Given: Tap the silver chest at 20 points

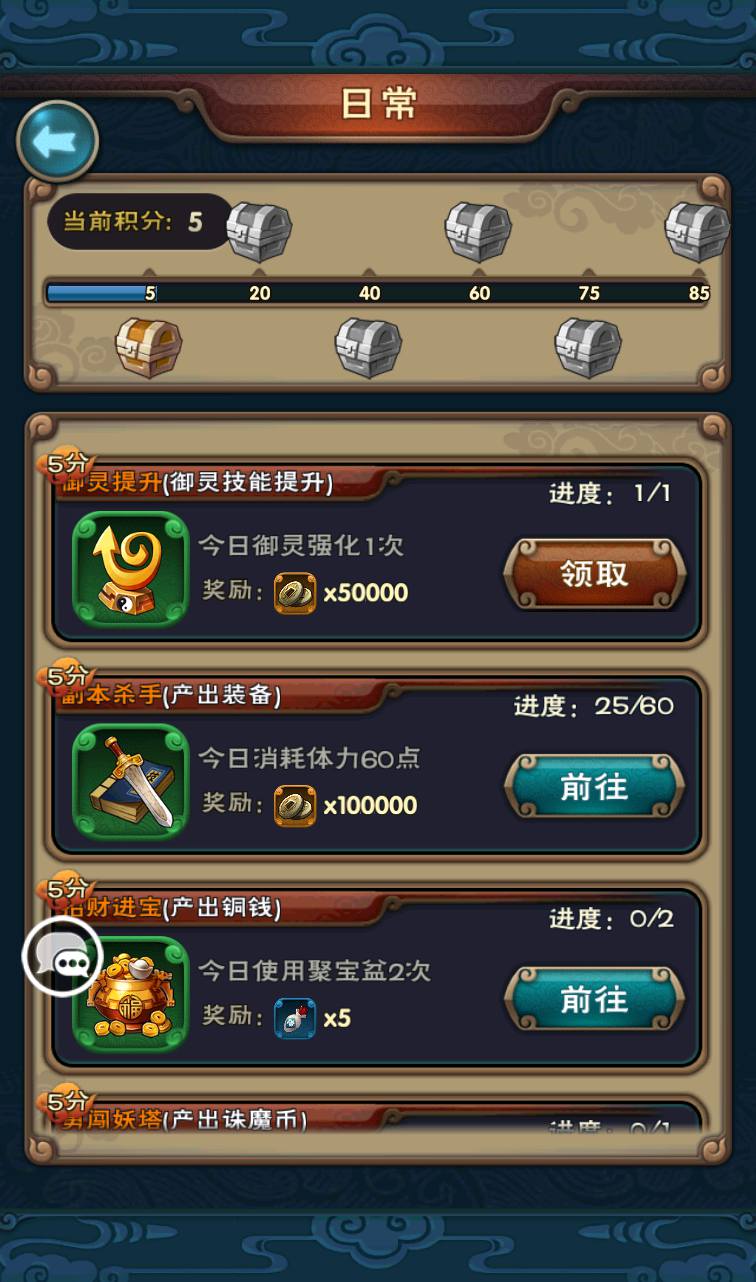Looking at the screenshot, I should click(x=259, y=231).
